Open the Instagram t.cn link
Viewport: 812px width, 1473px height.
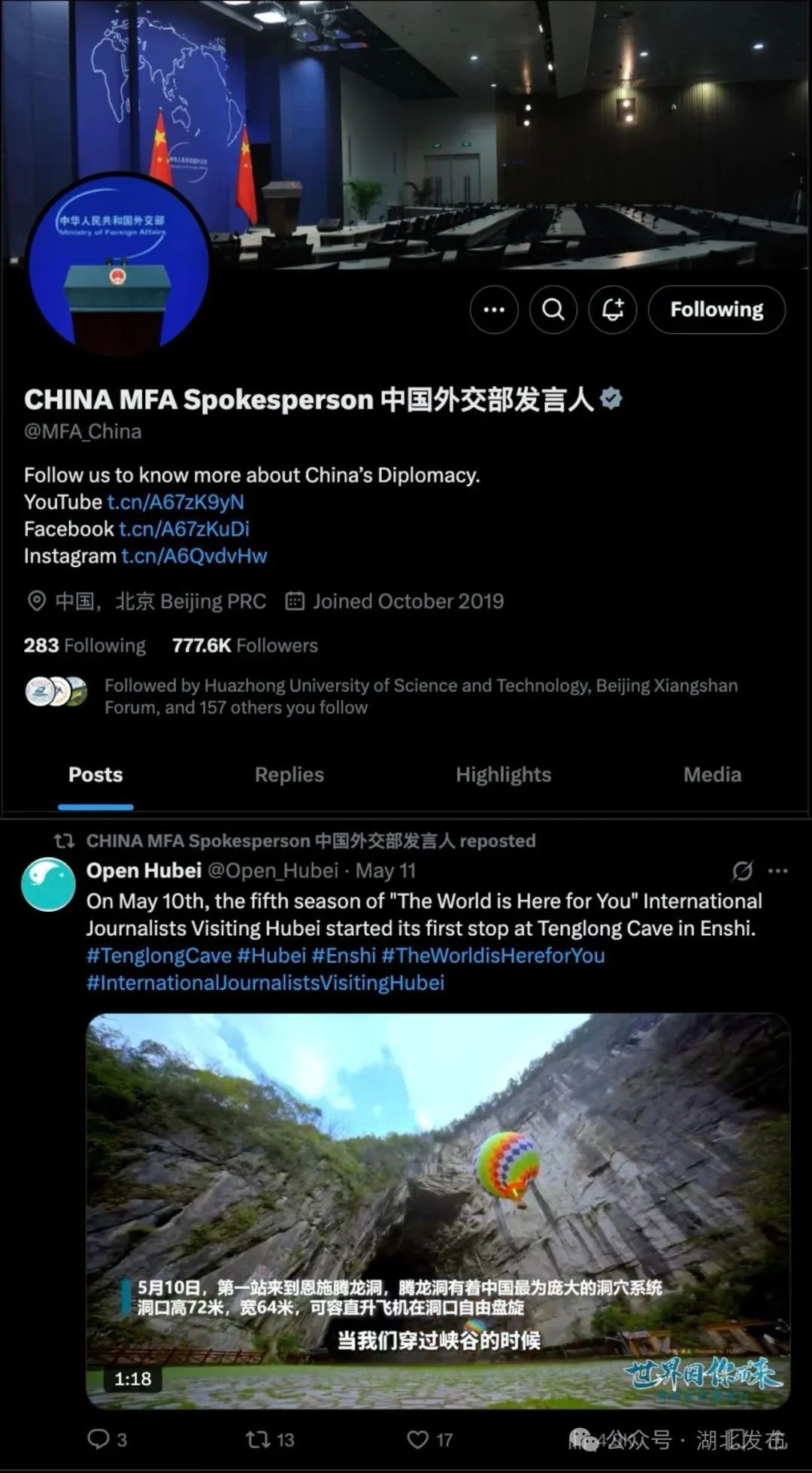pos(194,556)
